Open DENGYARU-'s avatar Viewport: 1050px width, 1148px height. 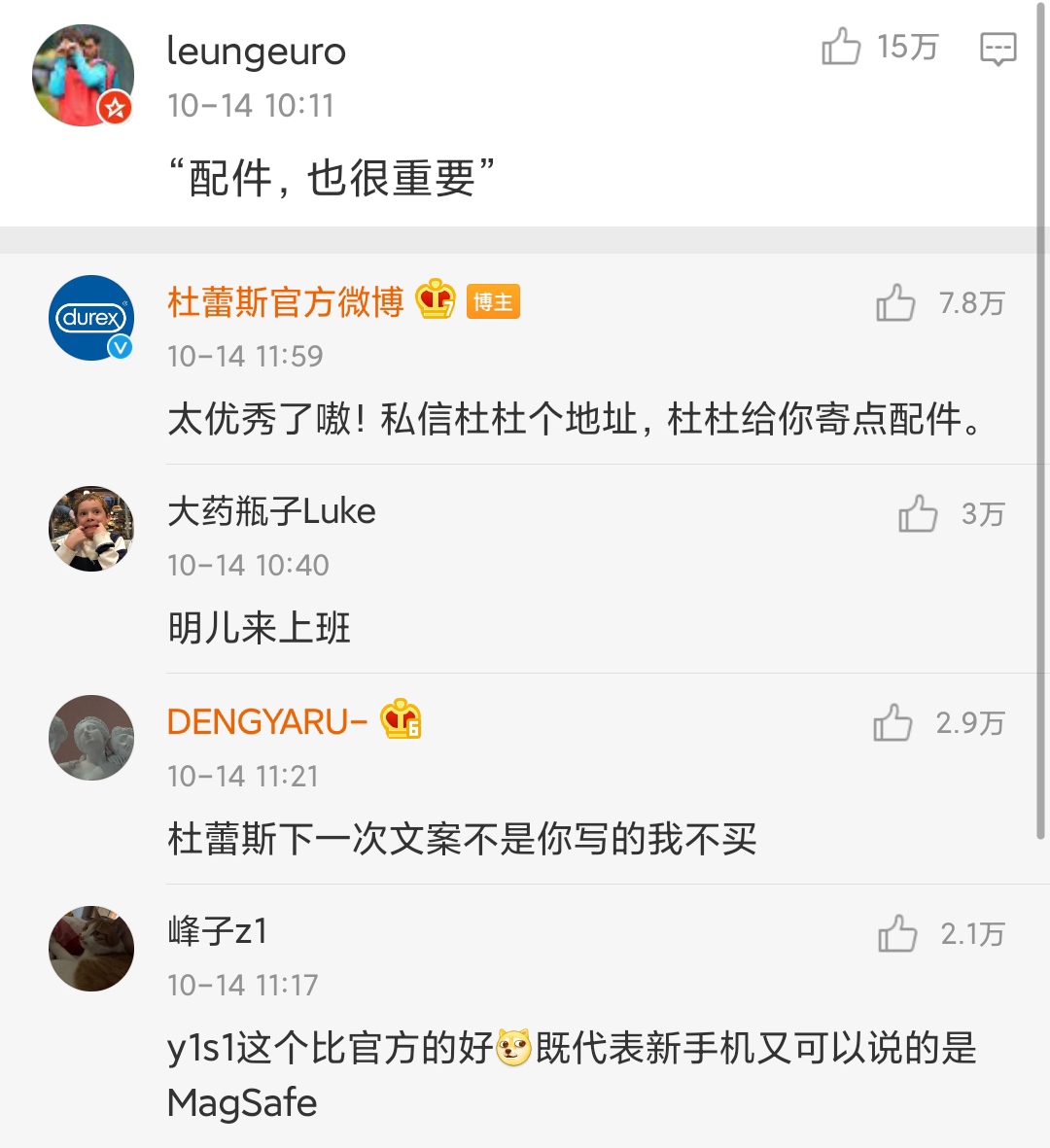(91, 738)
